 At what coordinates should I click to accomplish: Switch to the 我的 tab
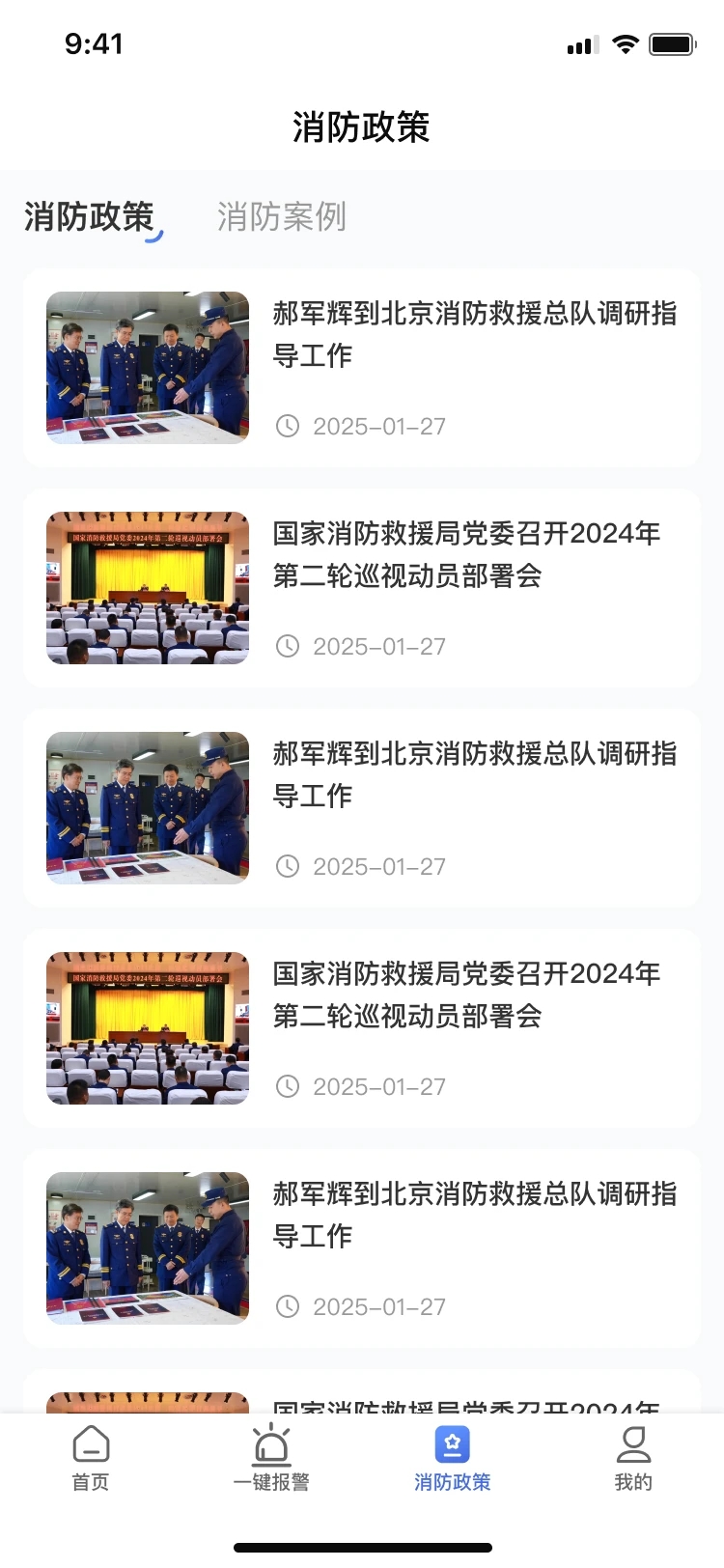(633, 1458)
